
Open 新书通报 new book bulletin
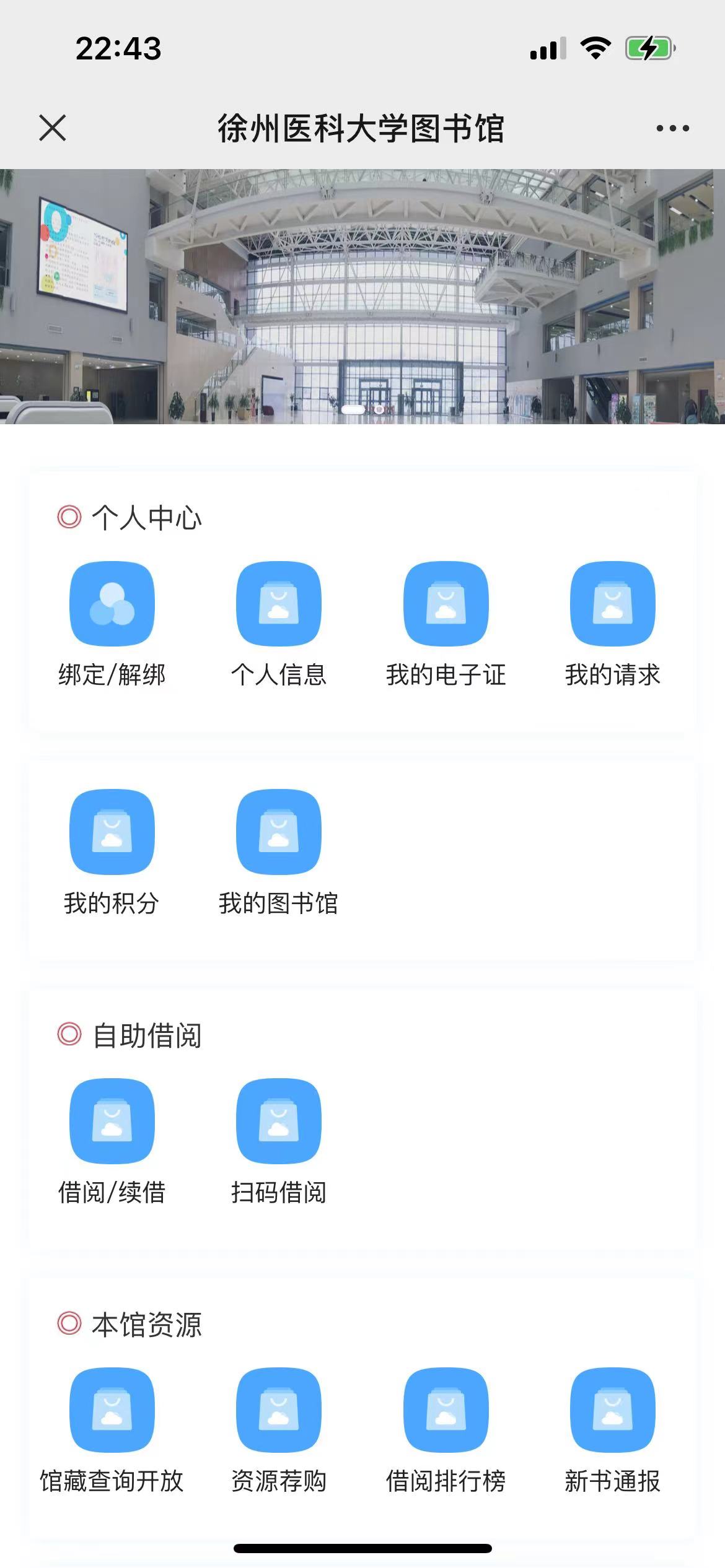tap(612, 1410)
